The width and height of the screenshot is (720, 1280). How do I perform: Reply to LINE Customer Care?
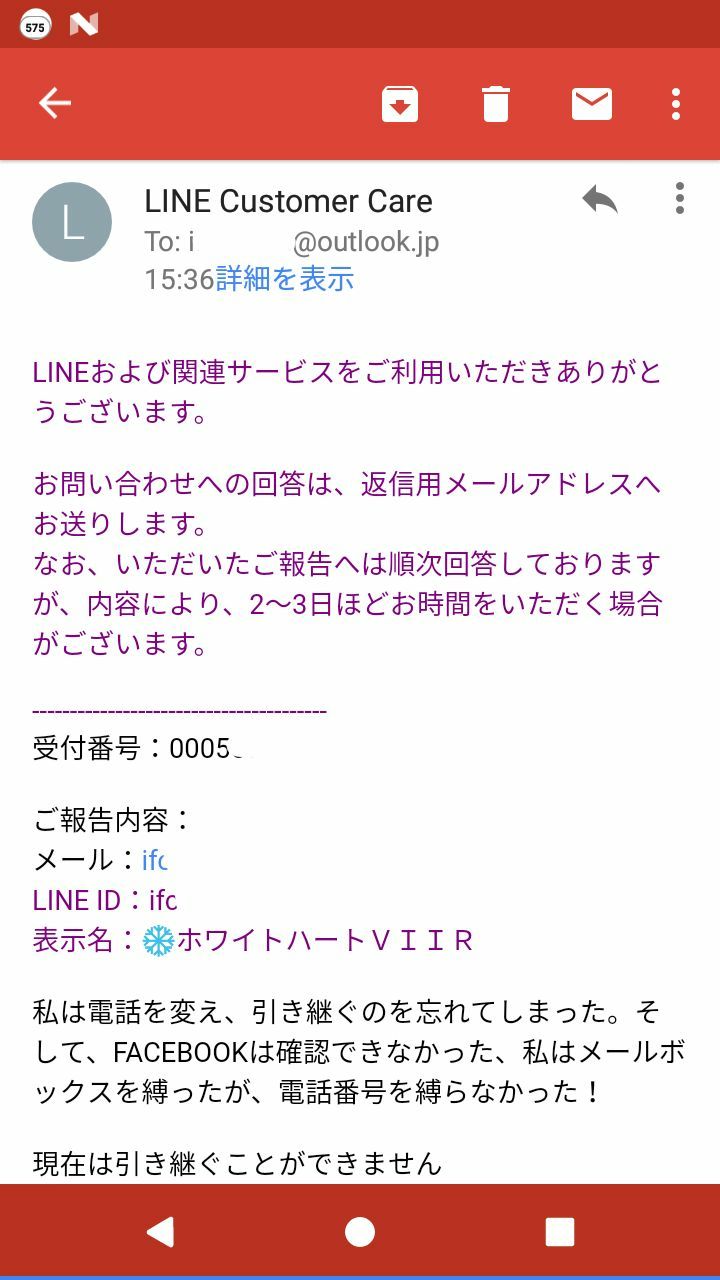click(x=599, y=200)
